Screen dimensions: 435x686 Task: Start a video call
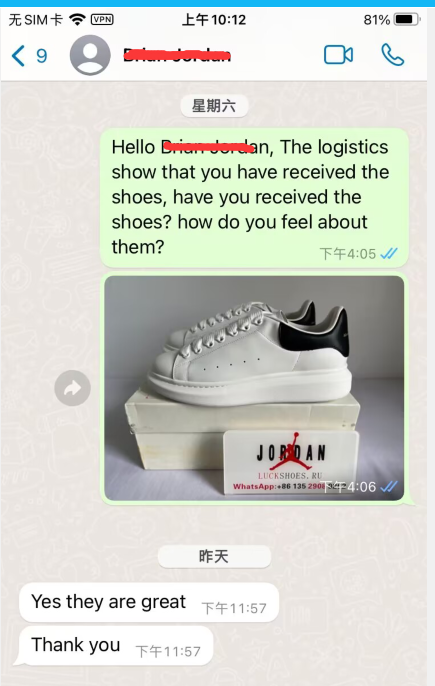[338, 55]
